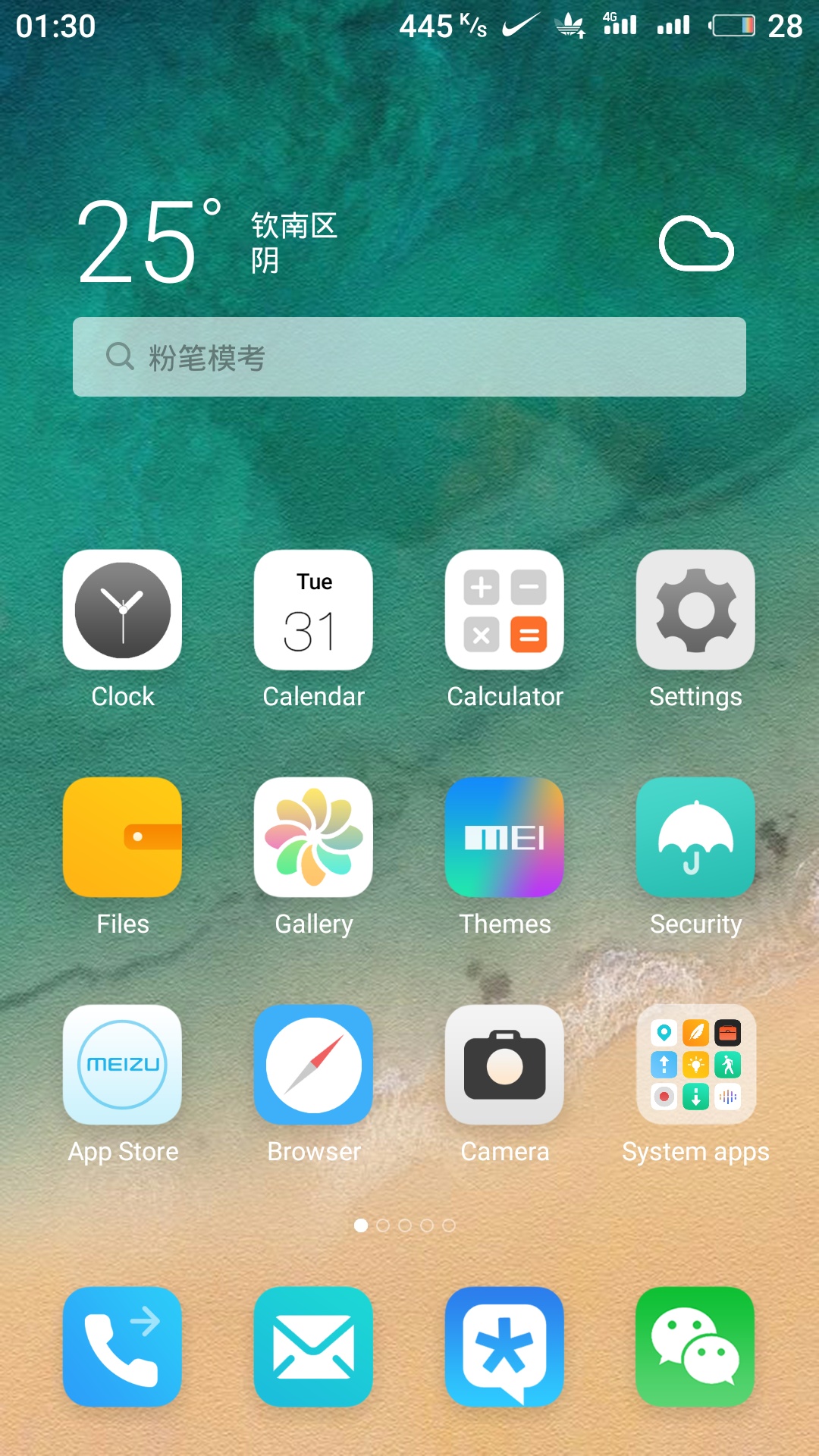
Task: Open WeChat from the dock
Action: pos(695,1347)
